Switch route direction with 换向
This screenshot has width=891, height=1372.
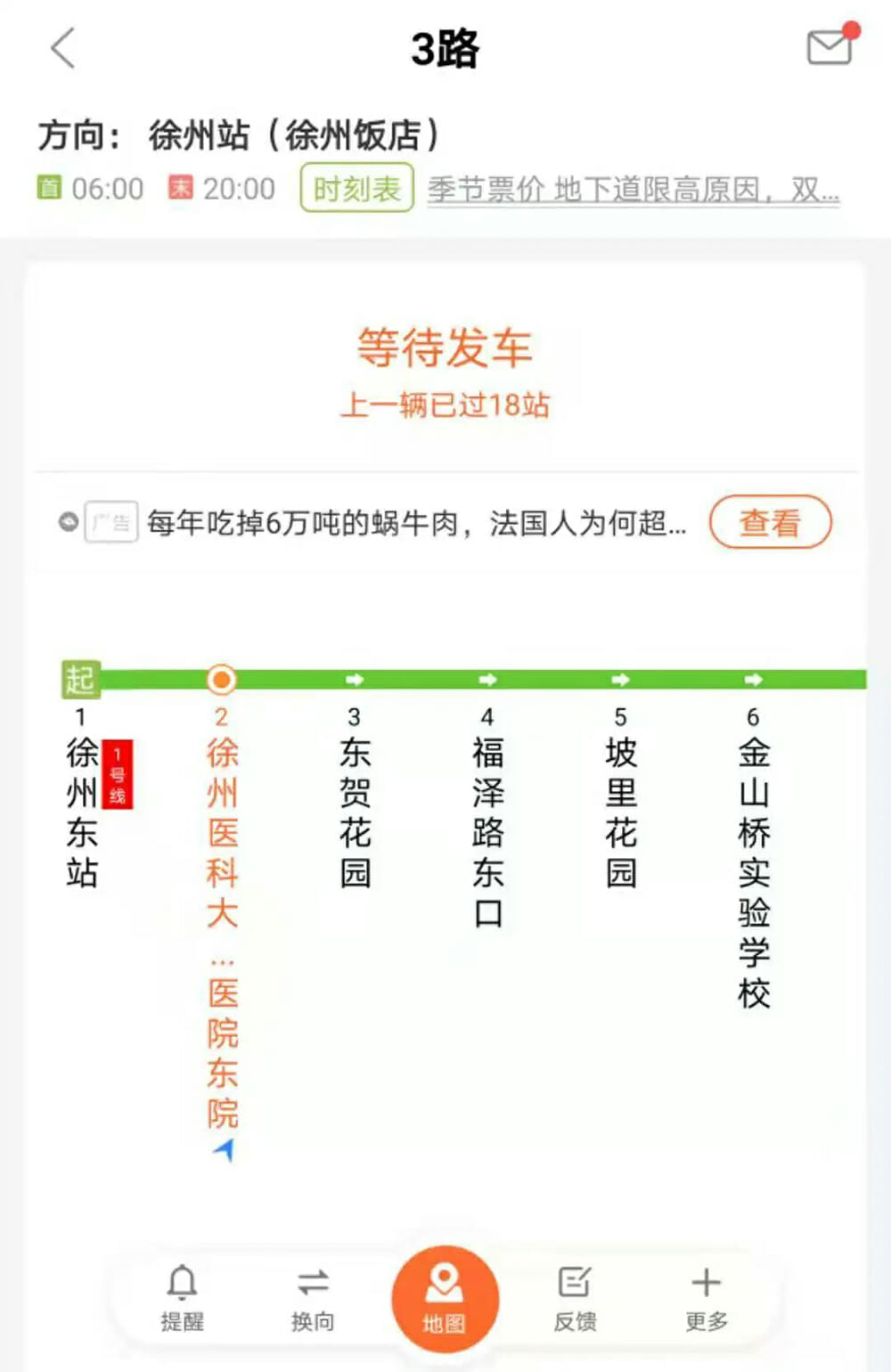(x=313, y=1297)
